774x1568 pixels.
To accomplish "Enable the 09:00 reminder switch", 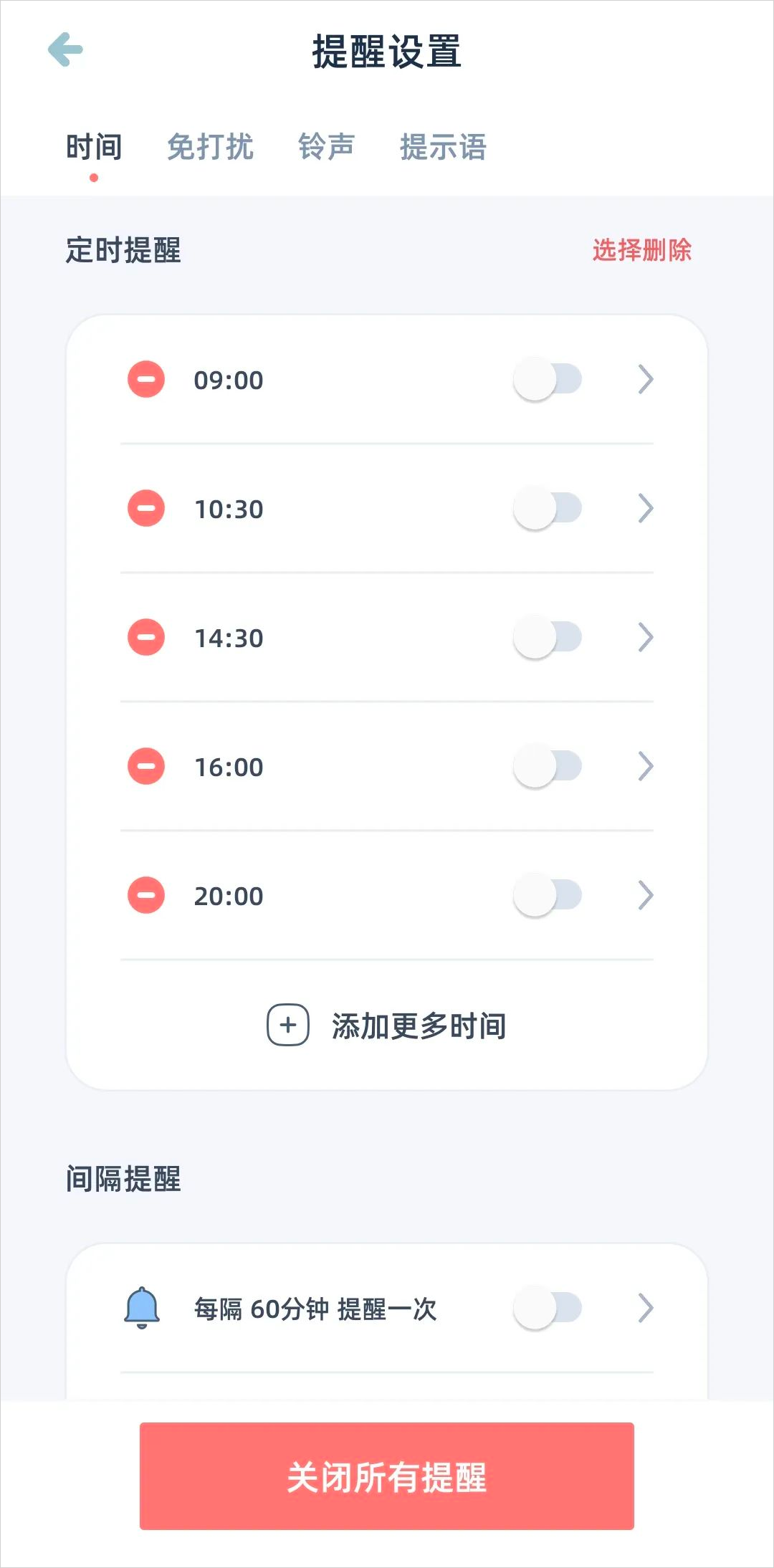I will pos(548,379).
